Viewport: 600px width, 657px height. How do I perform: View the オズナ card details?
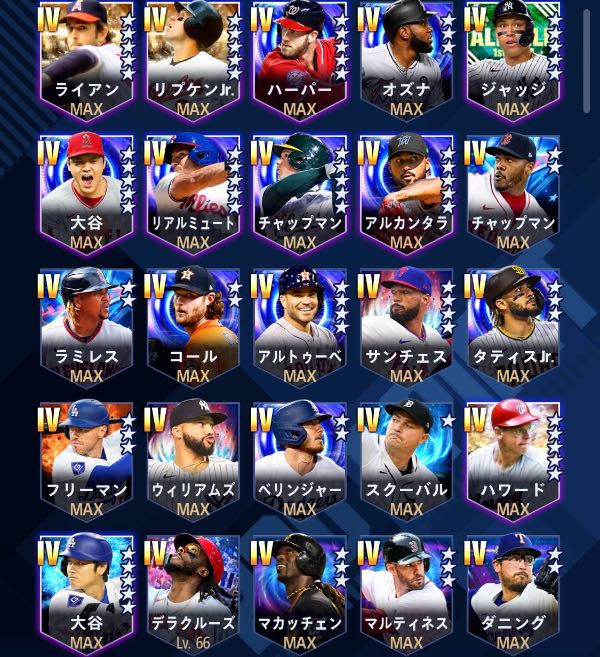coord(406,60)
